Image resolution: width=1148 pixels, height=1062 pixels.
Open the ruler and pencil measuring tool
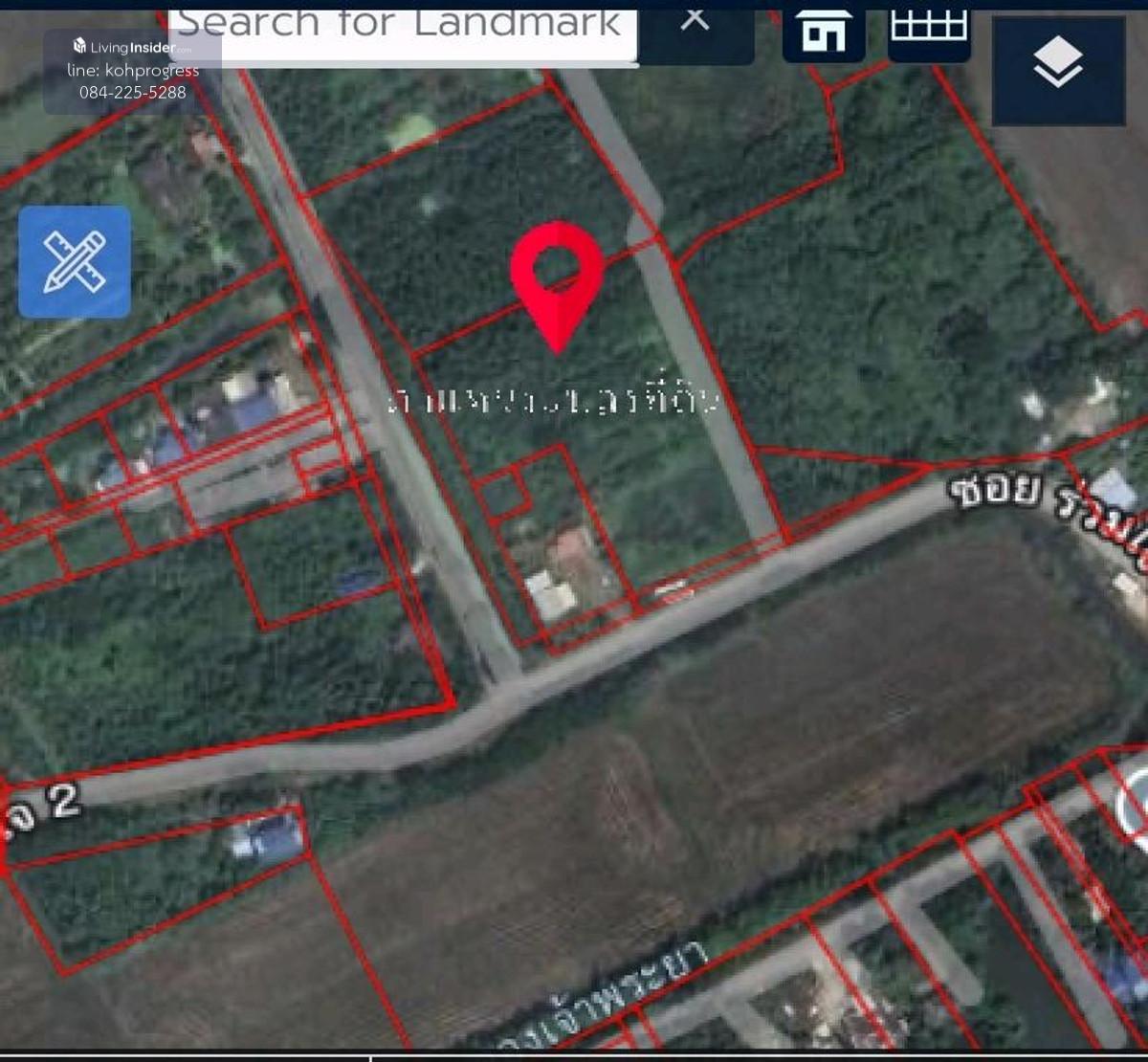[75, 261]
